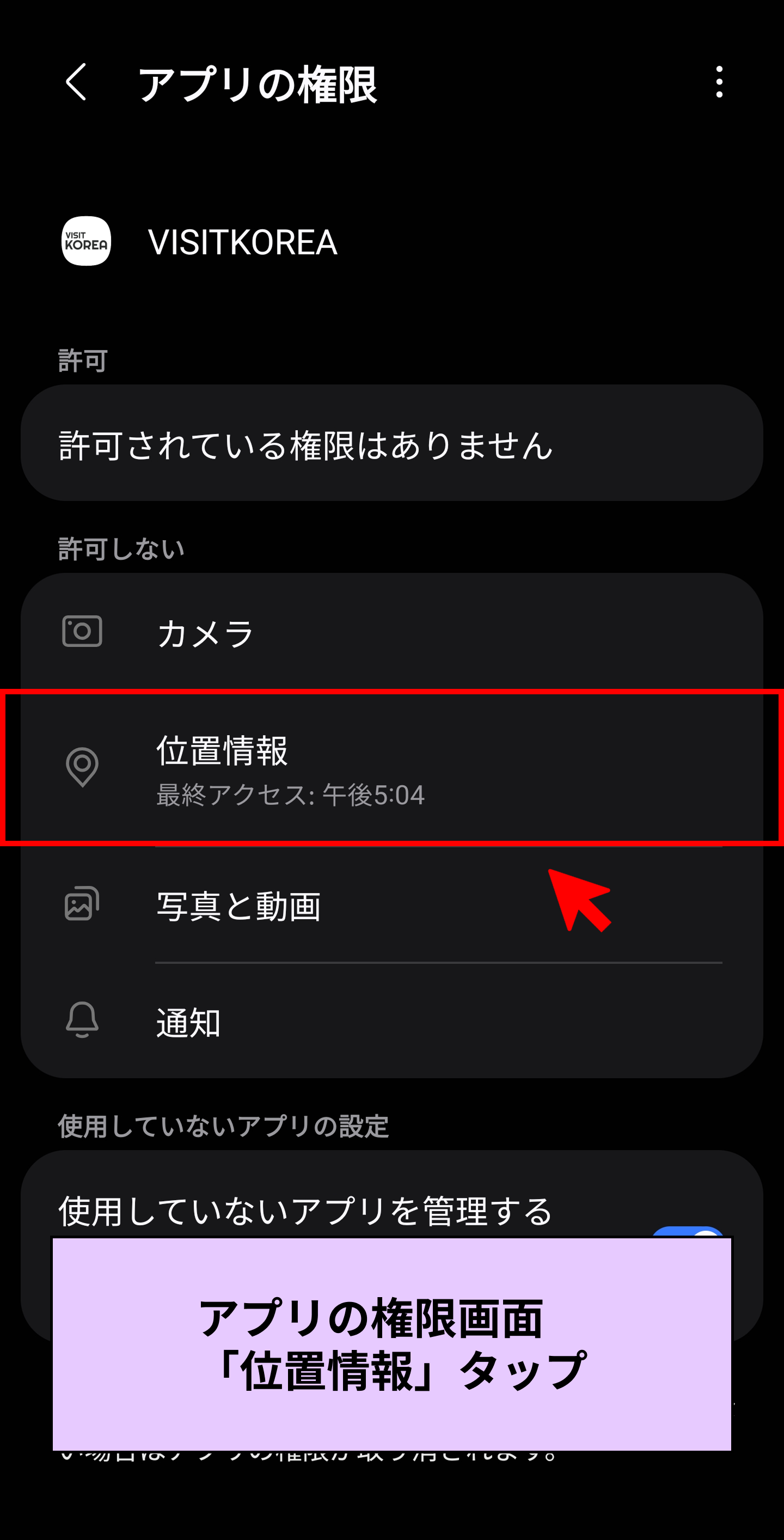
Task: Tap the VISITKOREA app icon
Action: coord(85,242)
